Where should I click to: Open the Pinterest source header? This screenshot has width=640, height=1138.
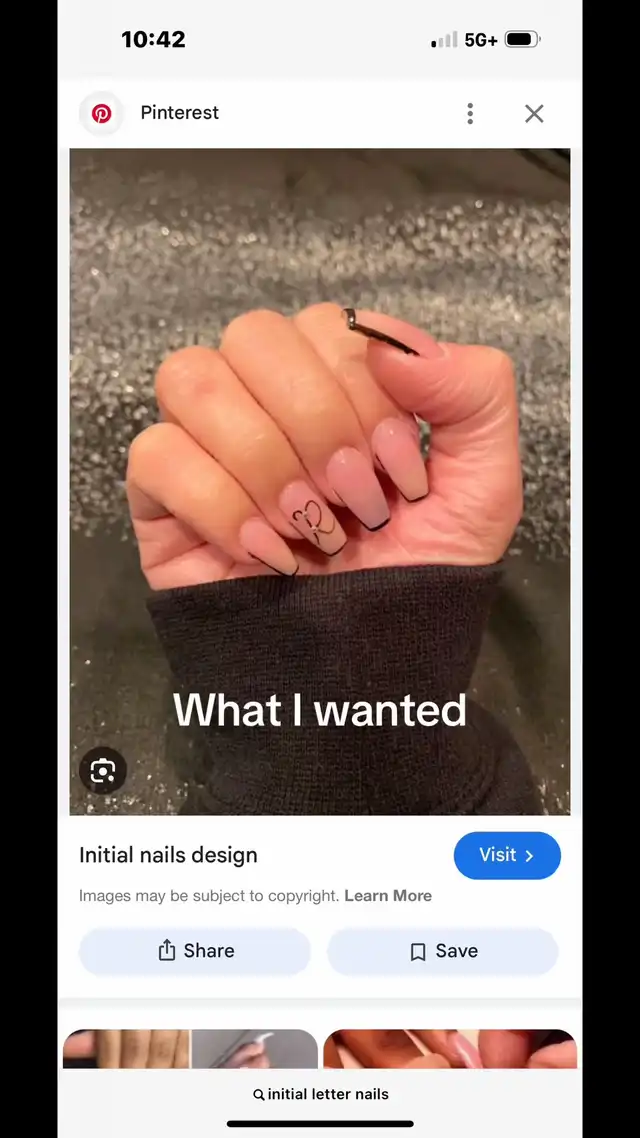(149, 113)
